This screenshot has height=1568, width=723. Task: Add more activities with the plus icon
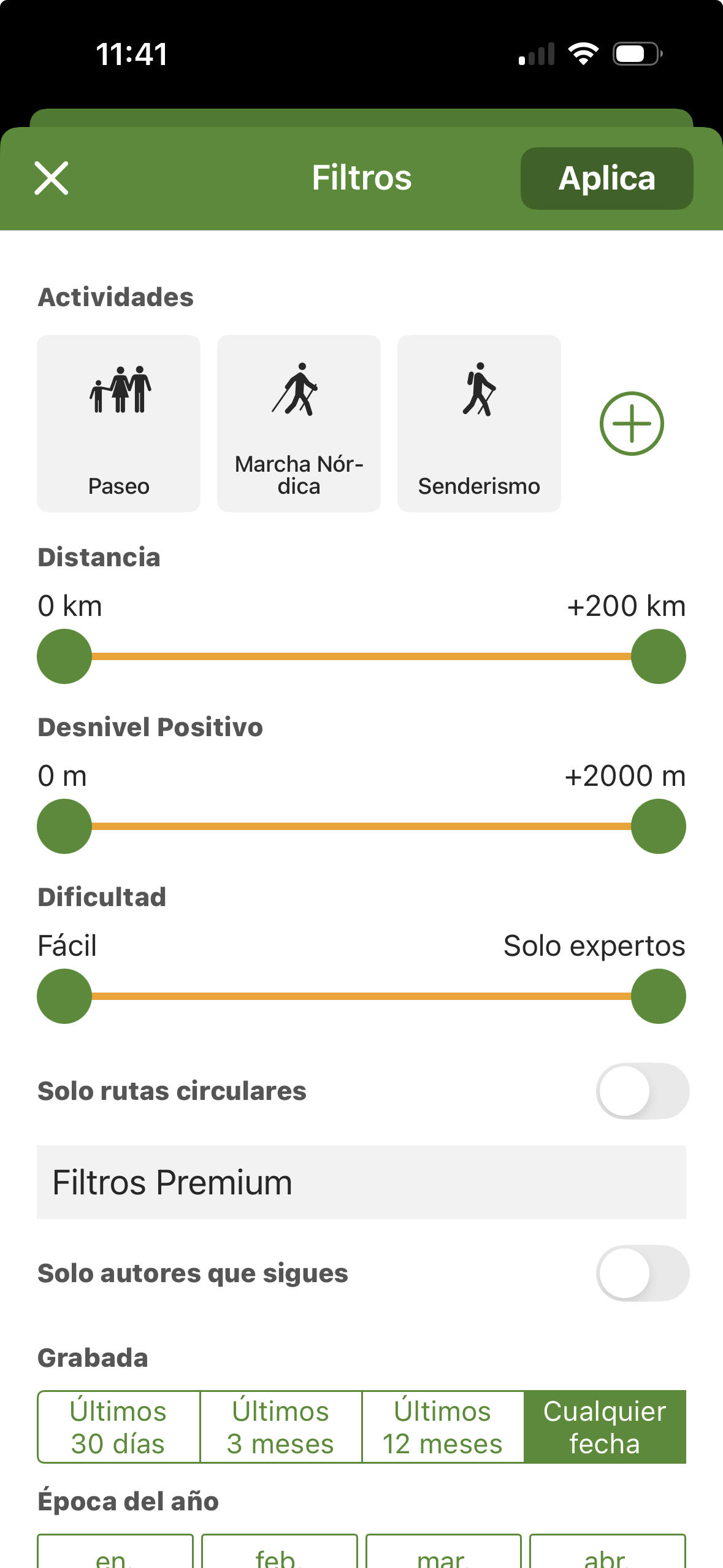632,423
